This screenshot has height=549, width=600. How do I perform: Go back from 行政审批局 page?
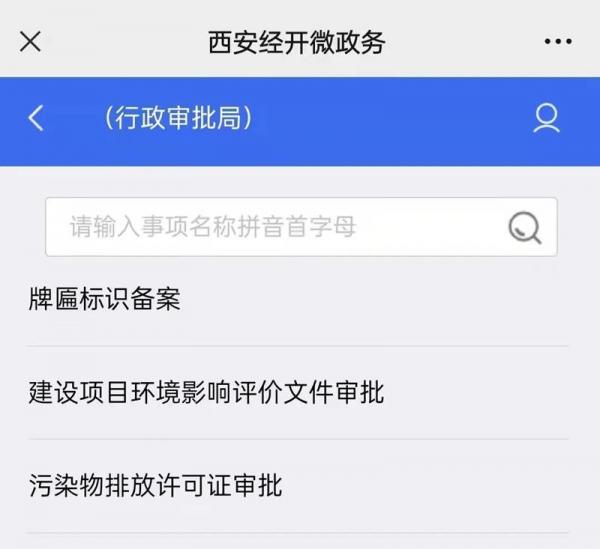(x=36, y=118)
